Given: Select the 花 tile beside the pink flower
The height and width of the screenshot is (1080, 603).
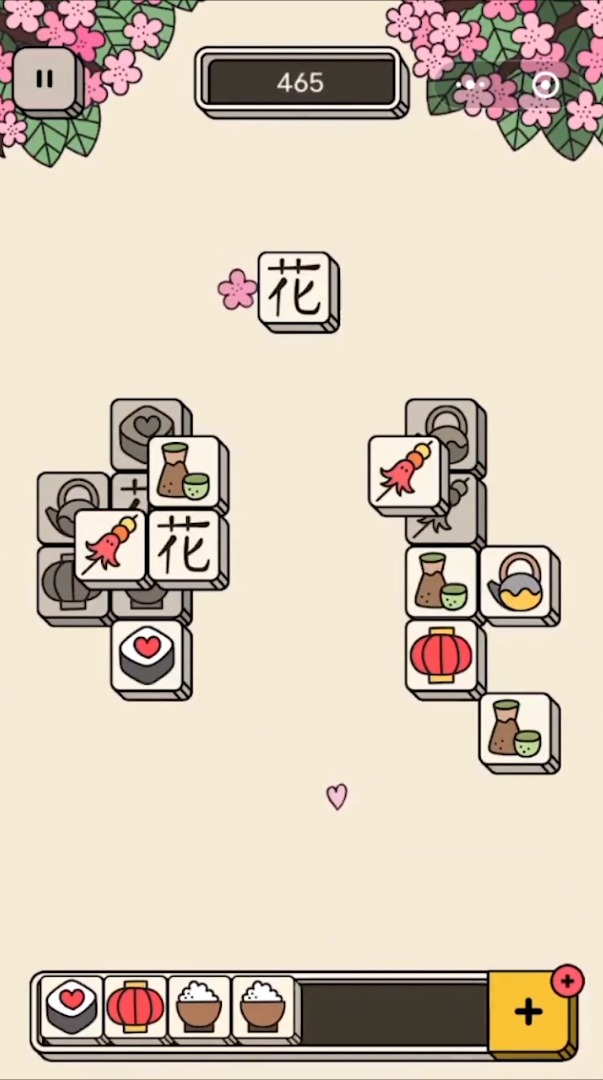Looking at the screenshot, I should (295, 287).
